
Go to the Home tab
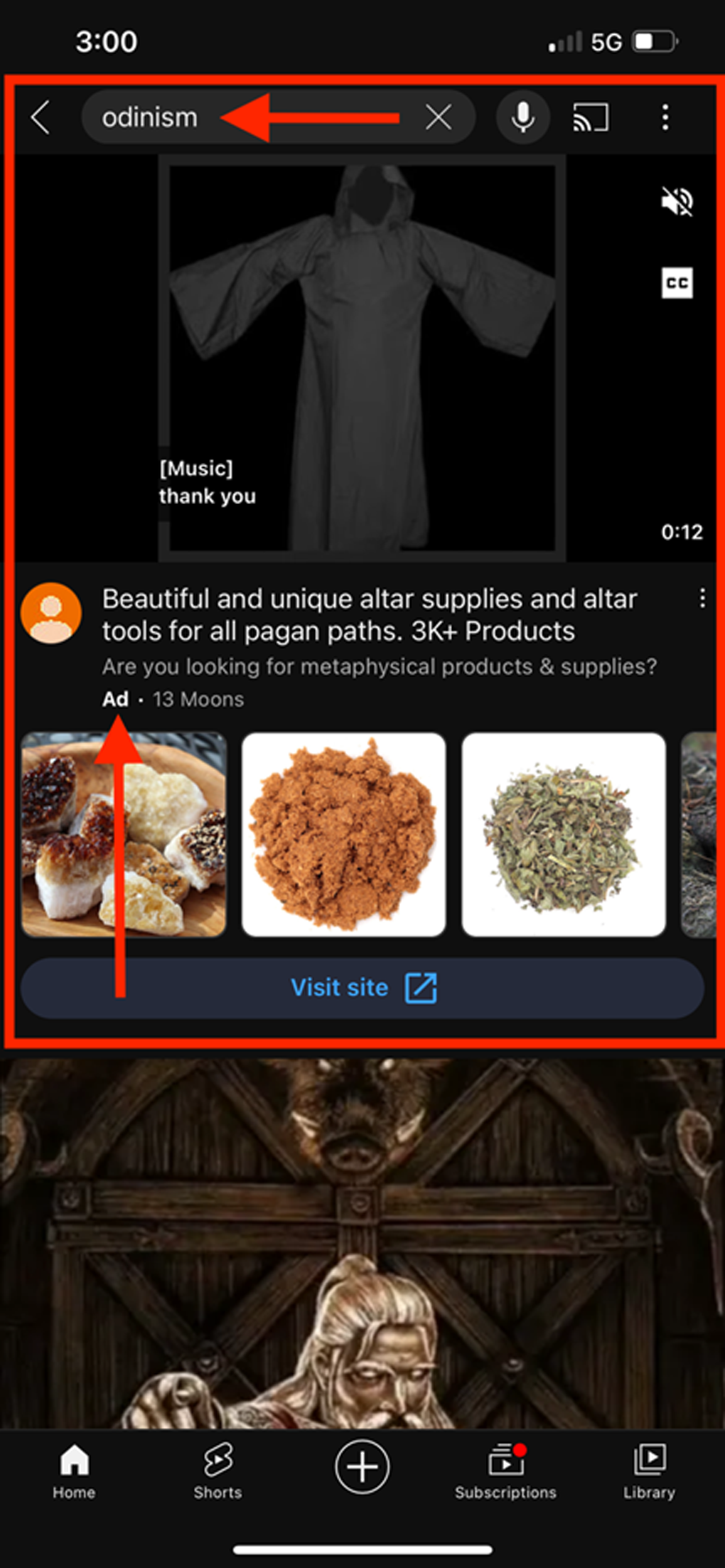click(74, 1472)
